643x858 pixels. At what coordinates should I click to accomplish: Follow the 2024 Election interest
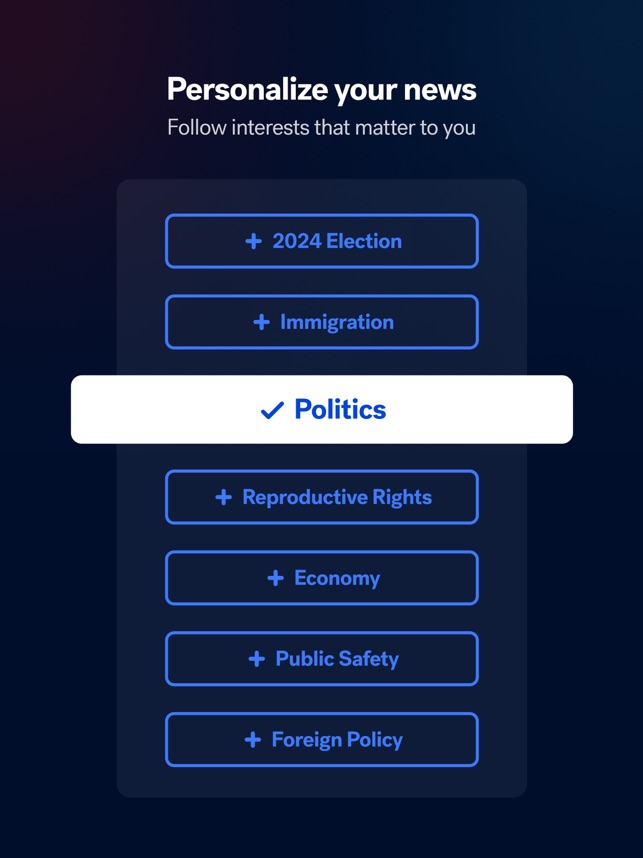point(321,241)
